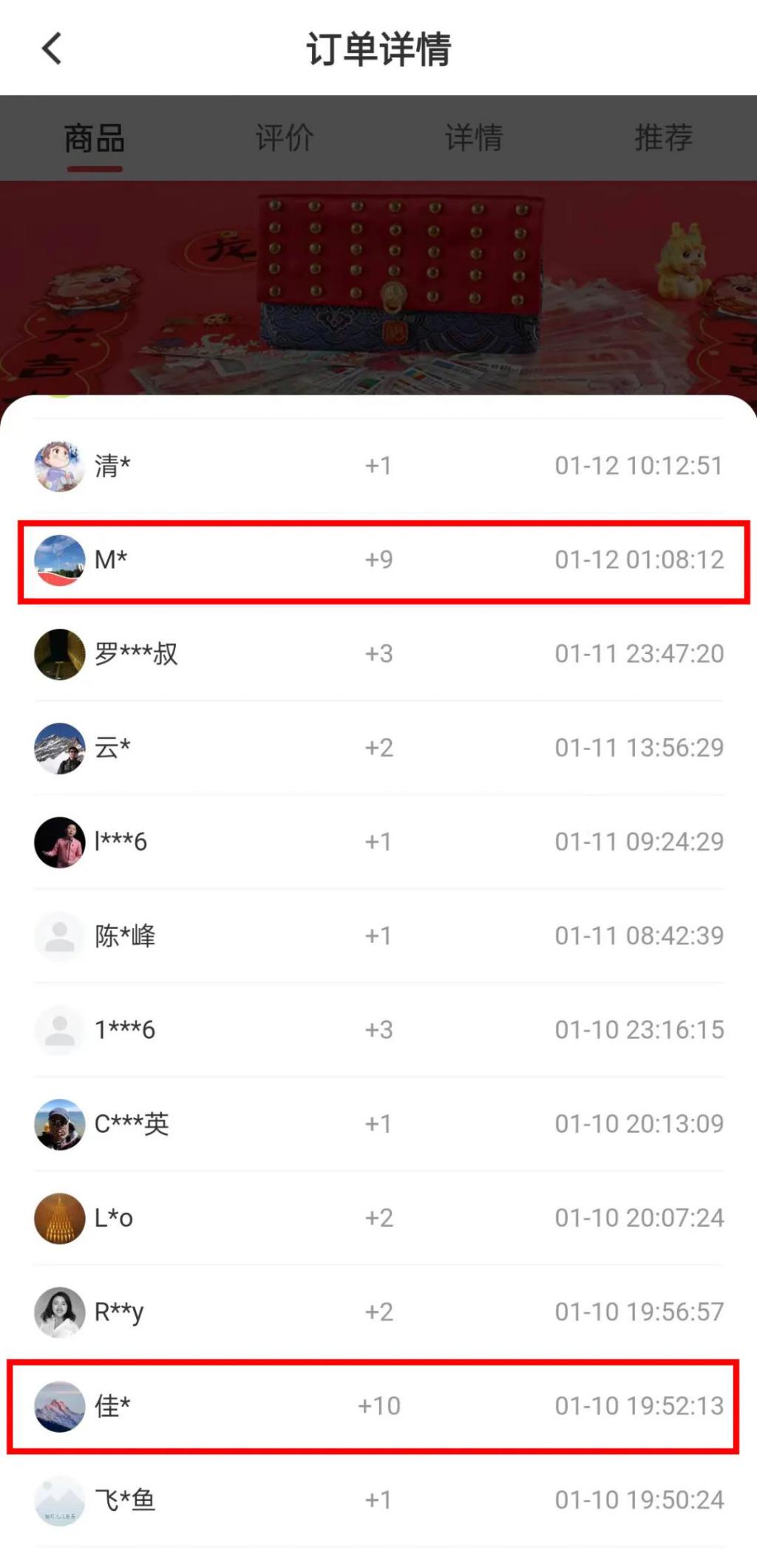Viewport: 757px width, 1568px height.
Task: Select the 推荐 tab
Action: pyautogui.click(x=663, y=137)
